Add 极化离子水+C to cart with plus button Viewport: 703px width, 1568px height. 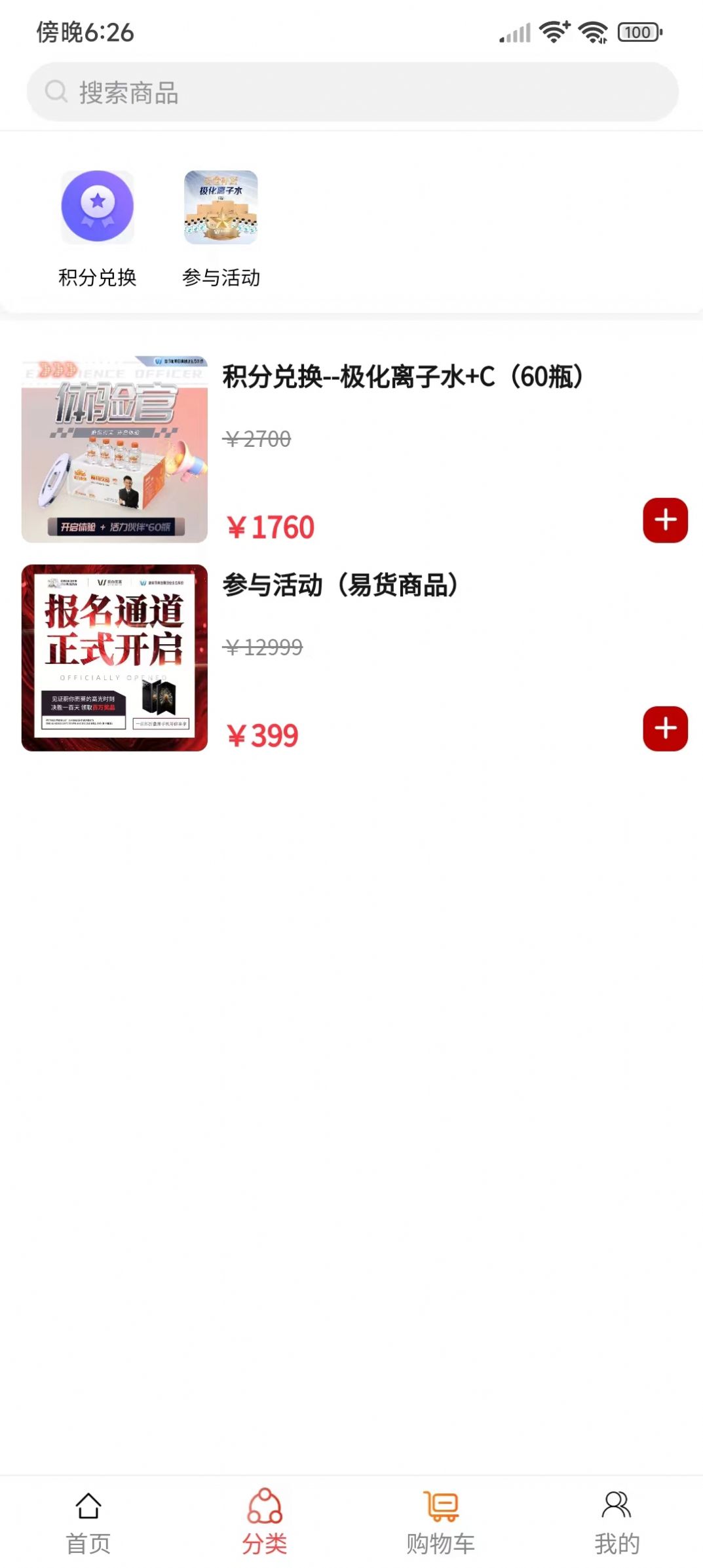click(x=666, y=521)
